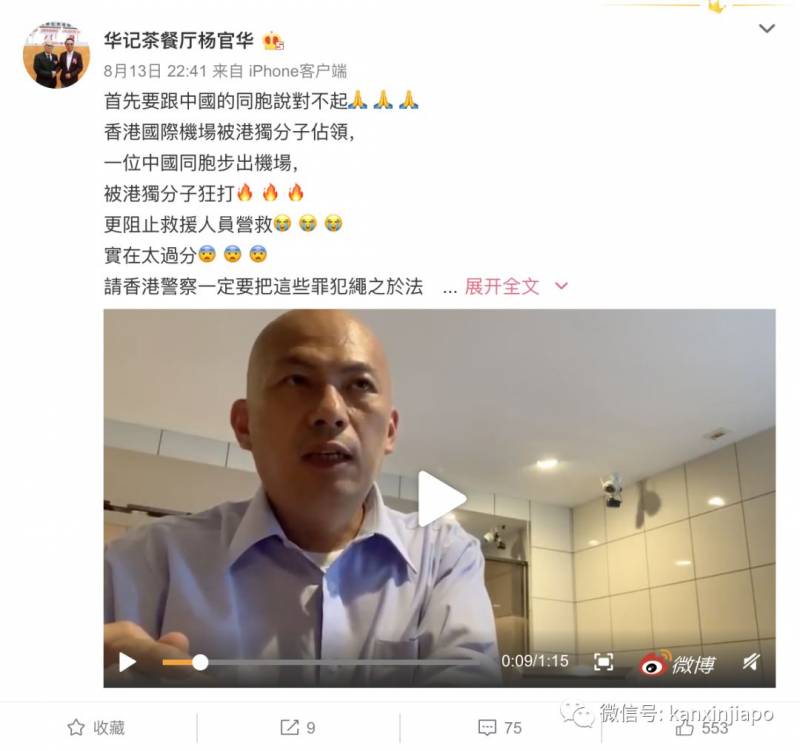Repost this Weibo with 9 shares
The height and width of the screenshot is (751, 800).
pos(297,727)
